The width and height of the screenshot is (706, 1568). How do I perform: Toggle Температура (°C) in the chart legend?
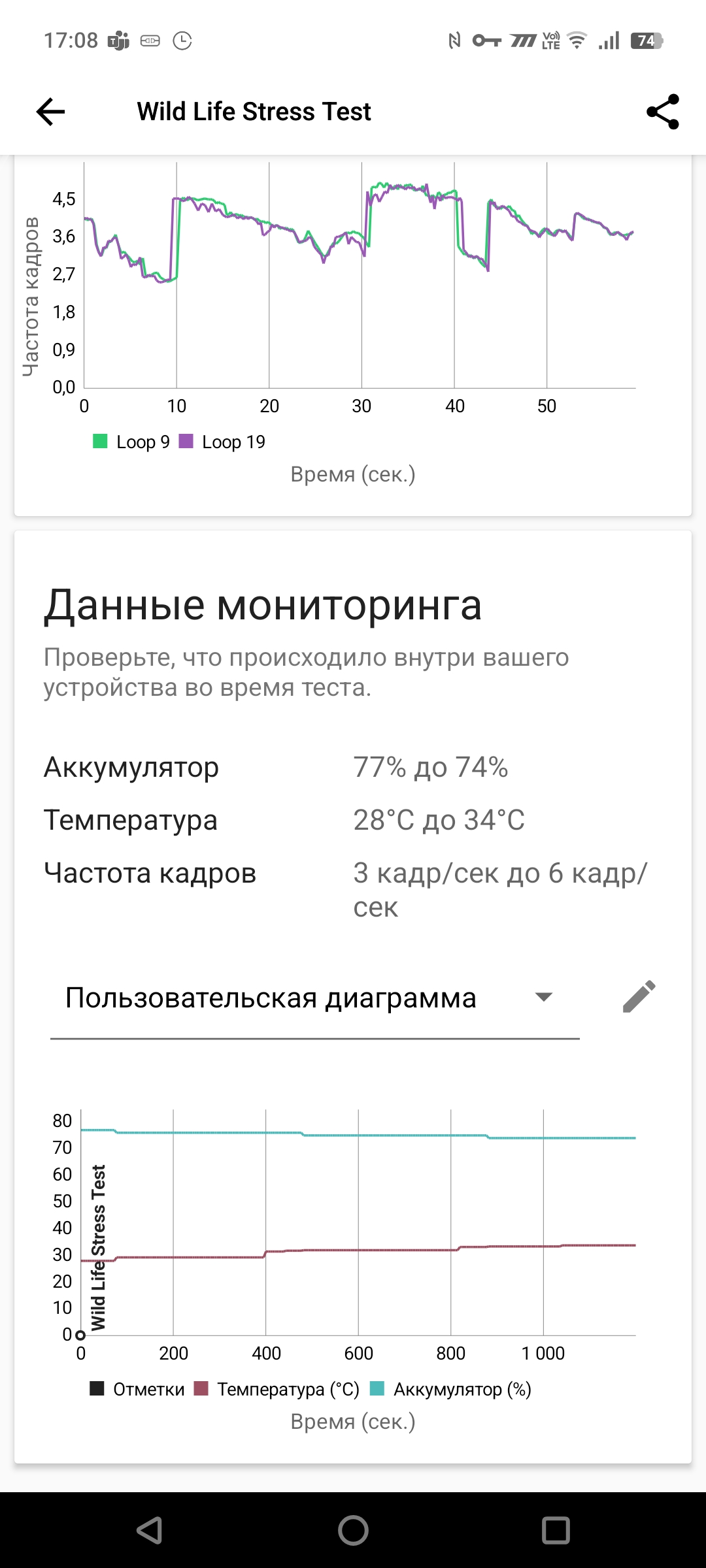(x=277, y=1389)
